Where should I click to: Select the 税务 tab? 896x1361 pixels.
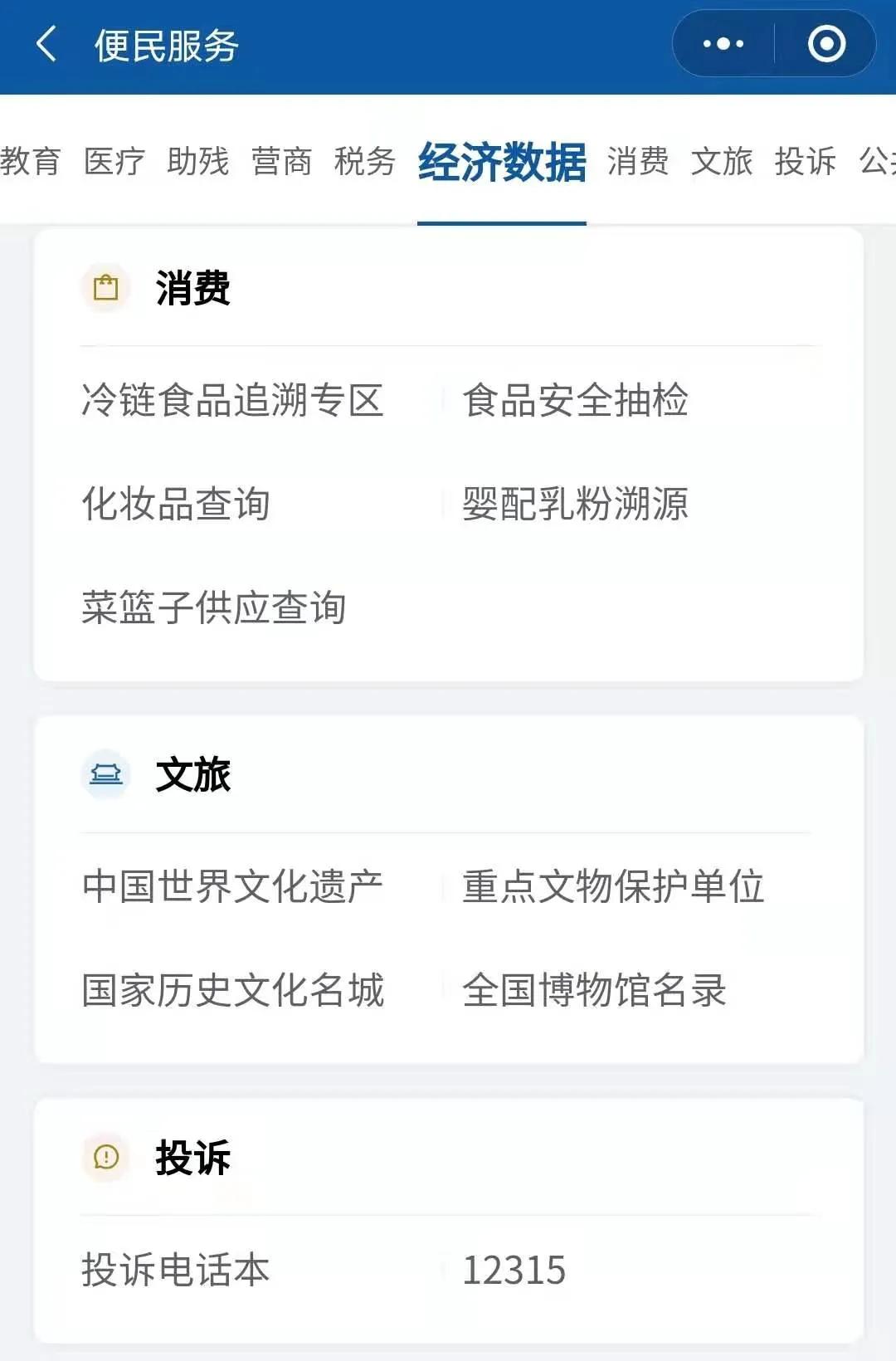[365, 163]
